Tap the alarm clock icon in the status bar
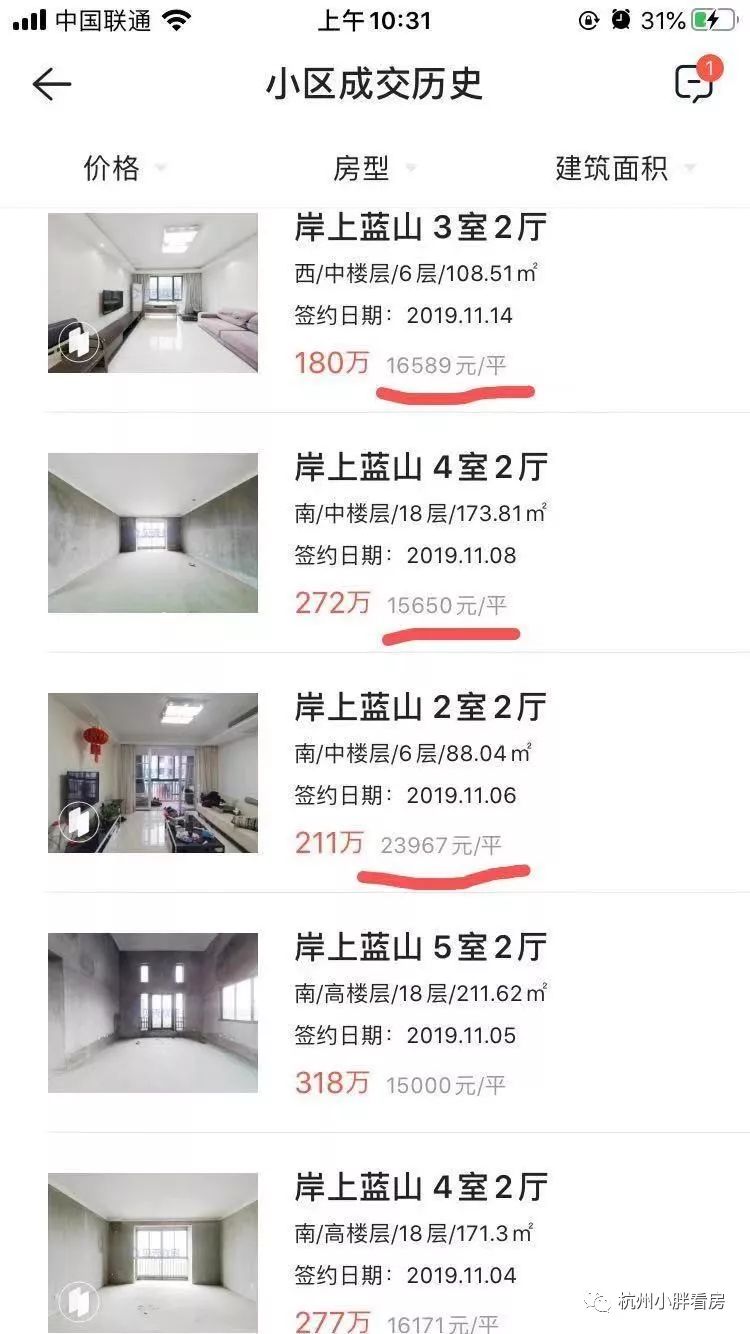 621,17
